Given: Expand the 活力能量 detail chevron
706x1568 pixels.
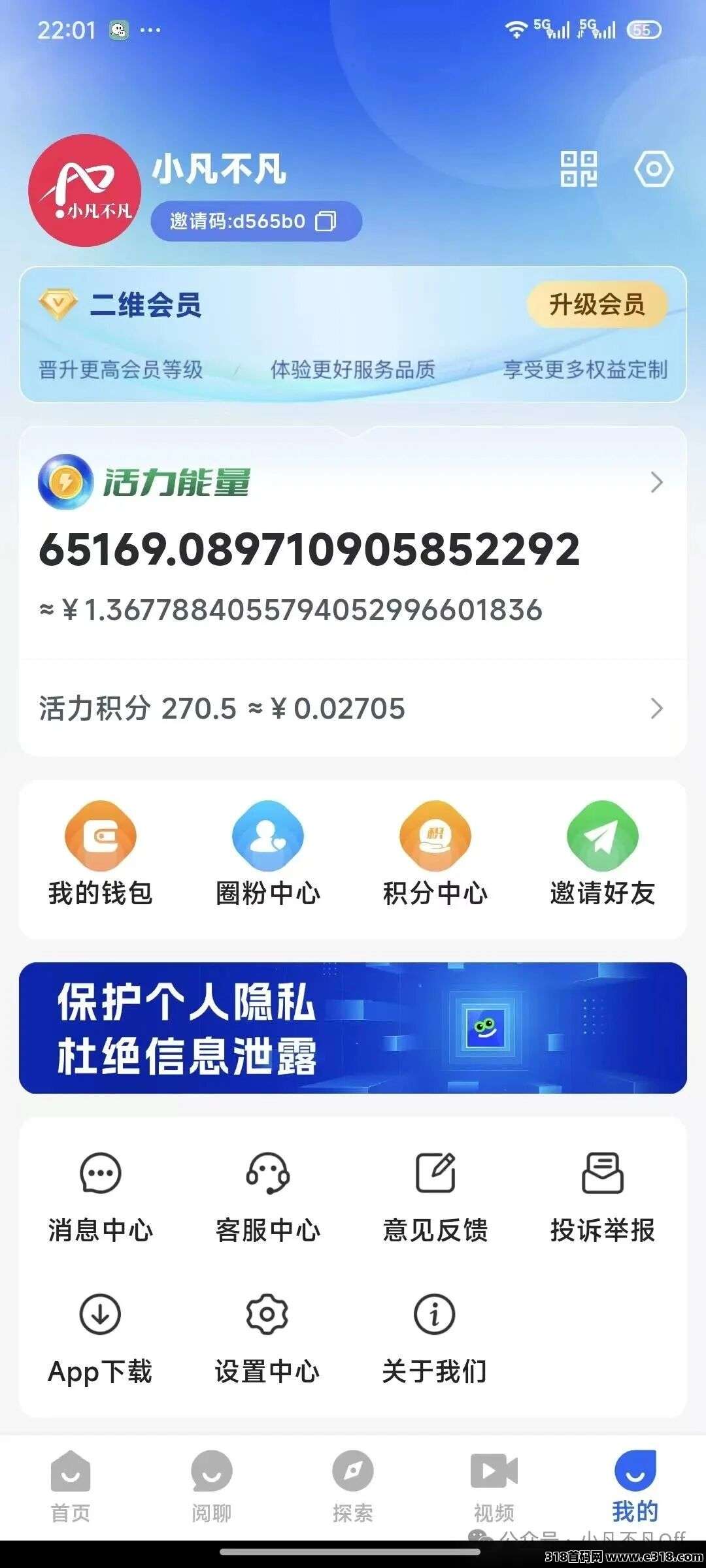Looking at the screenshot, I should tap(656, 483).
